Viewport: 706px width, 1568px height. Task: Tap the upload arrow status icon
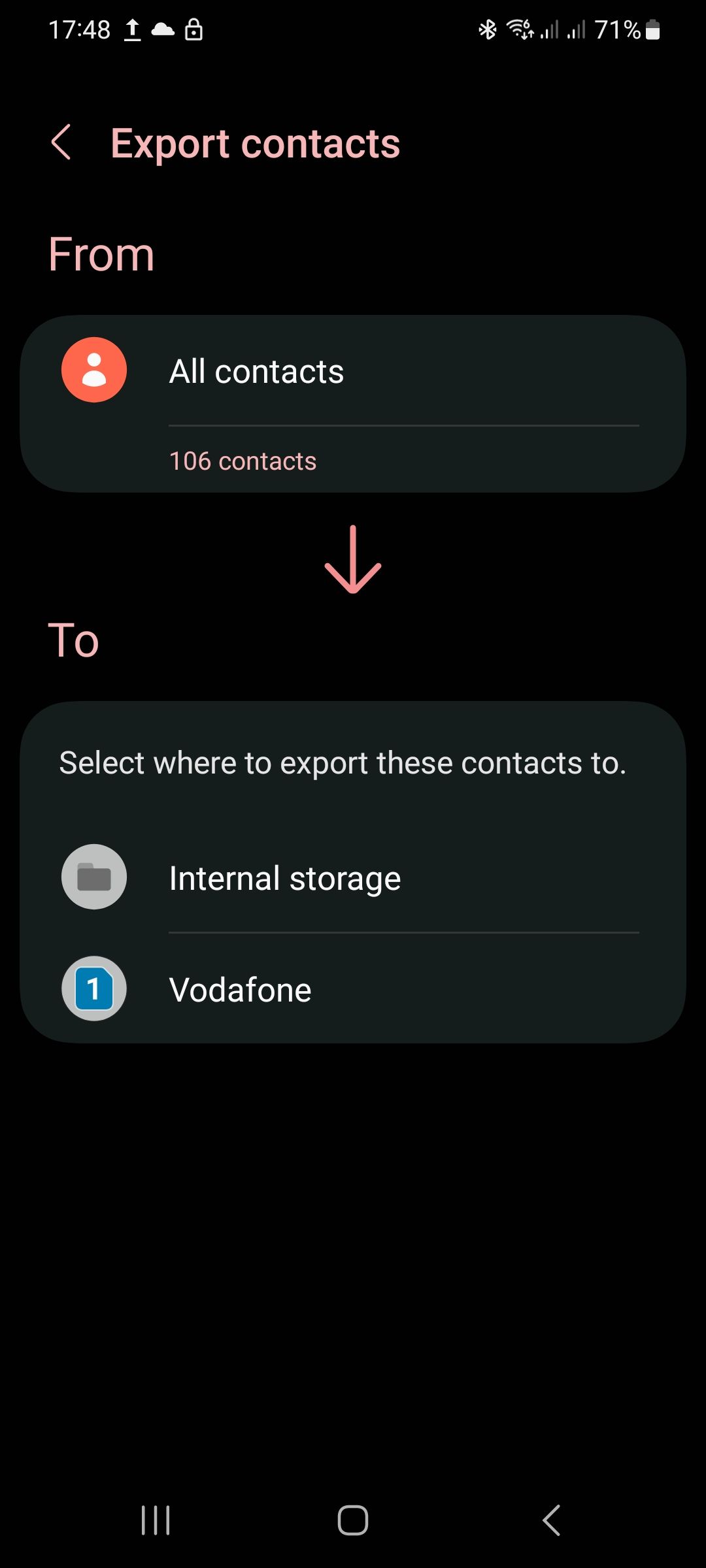(132, 29)
